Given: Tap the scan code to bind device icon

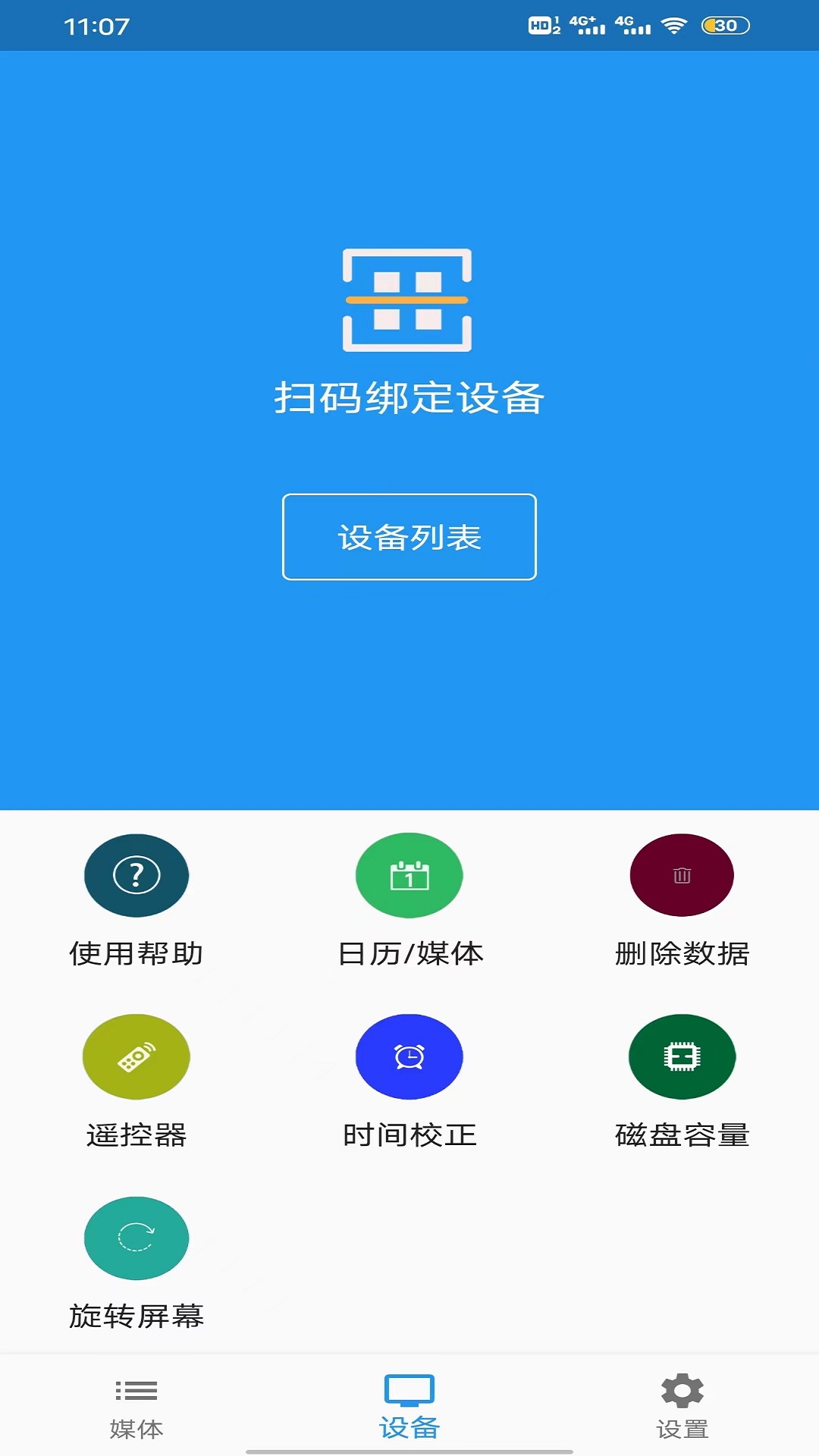Looking at the screenshot, I should [408, 300].
